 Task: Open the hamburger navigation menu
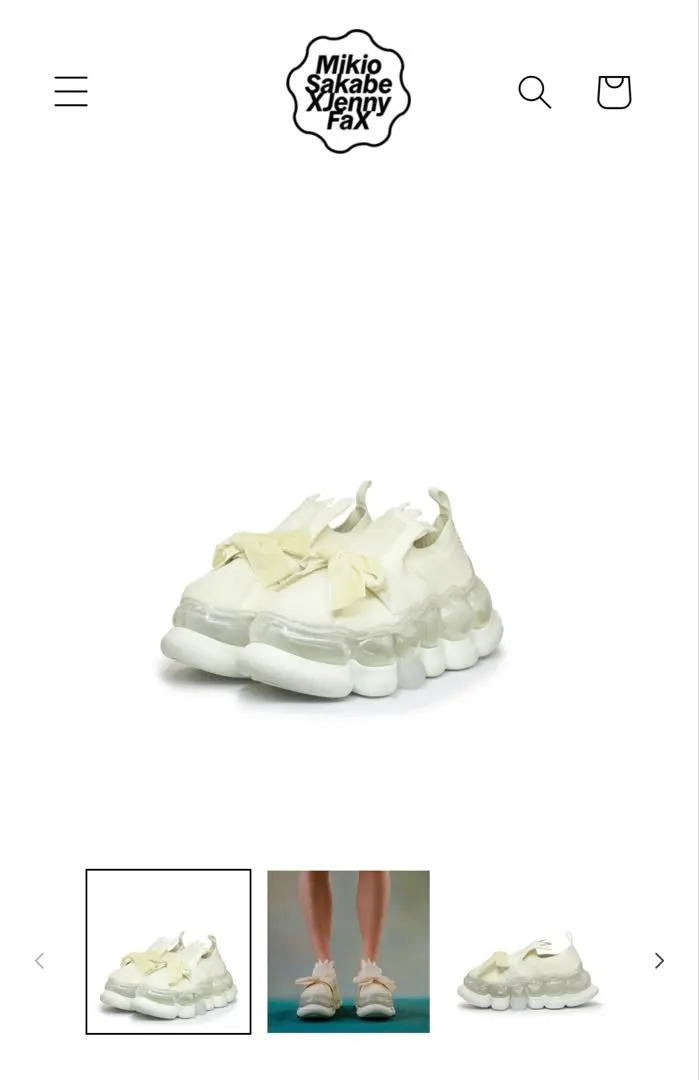71,92
